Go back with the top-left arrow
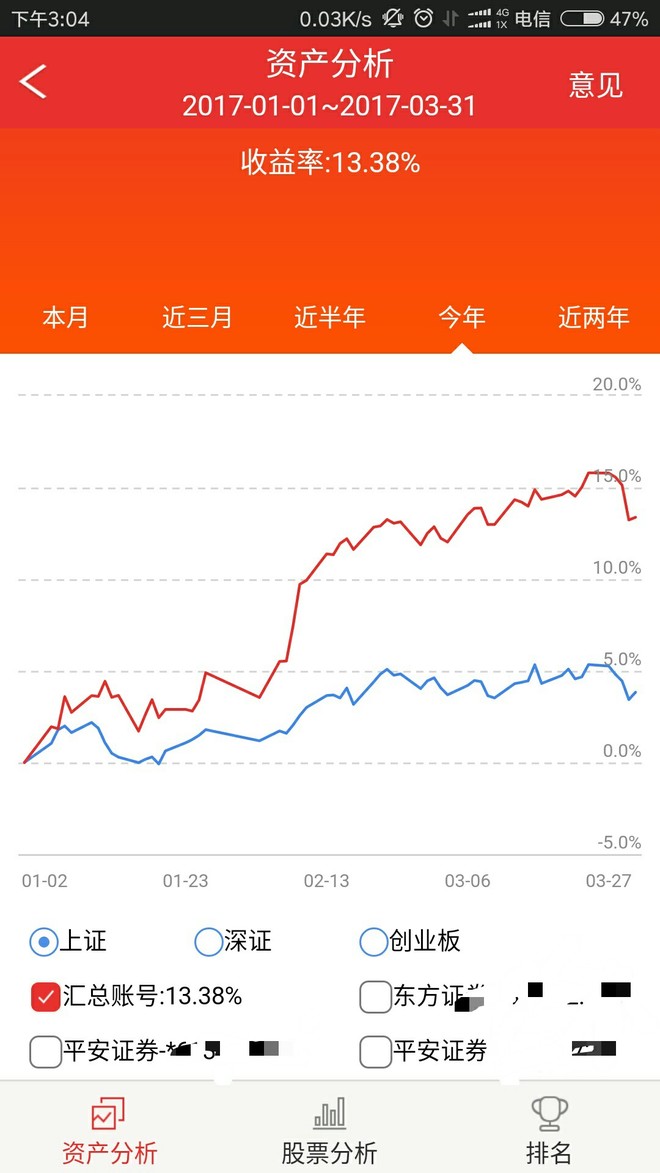 pos(33,82)
